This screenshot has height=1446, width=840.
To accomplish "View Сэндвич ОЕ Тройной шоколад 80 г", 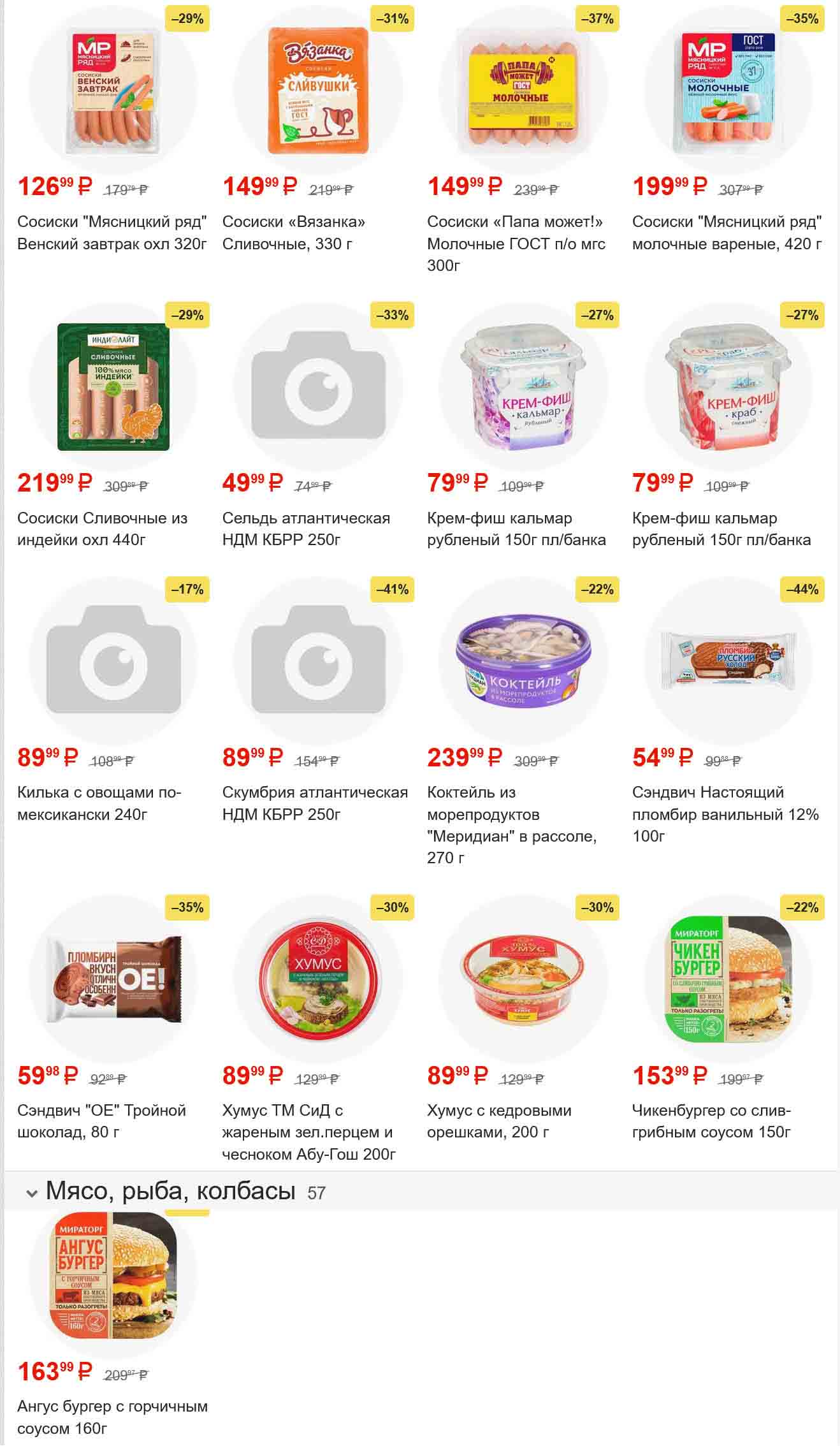I will [x=113, y=979].
